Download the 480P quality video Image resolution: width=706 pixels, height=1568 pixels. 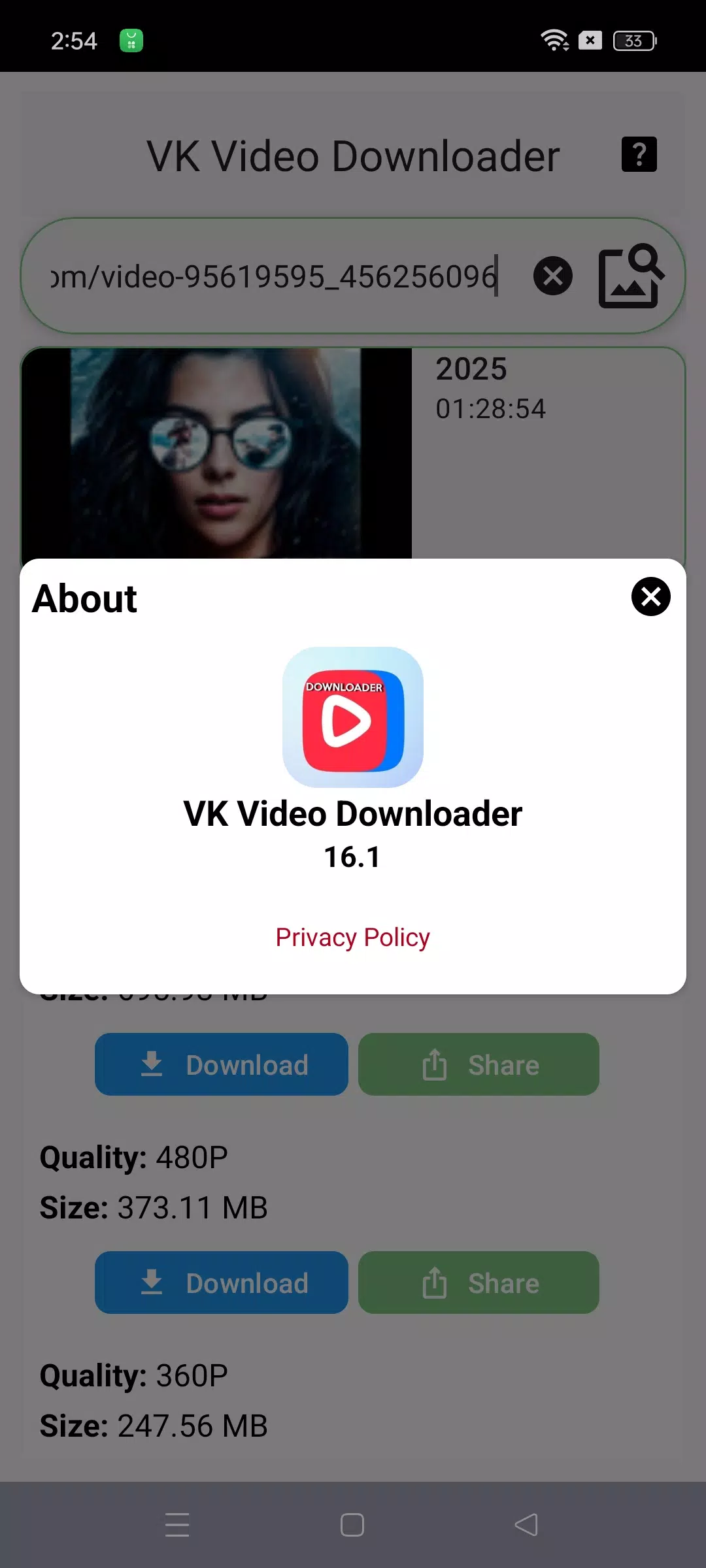click(222, 1282)
